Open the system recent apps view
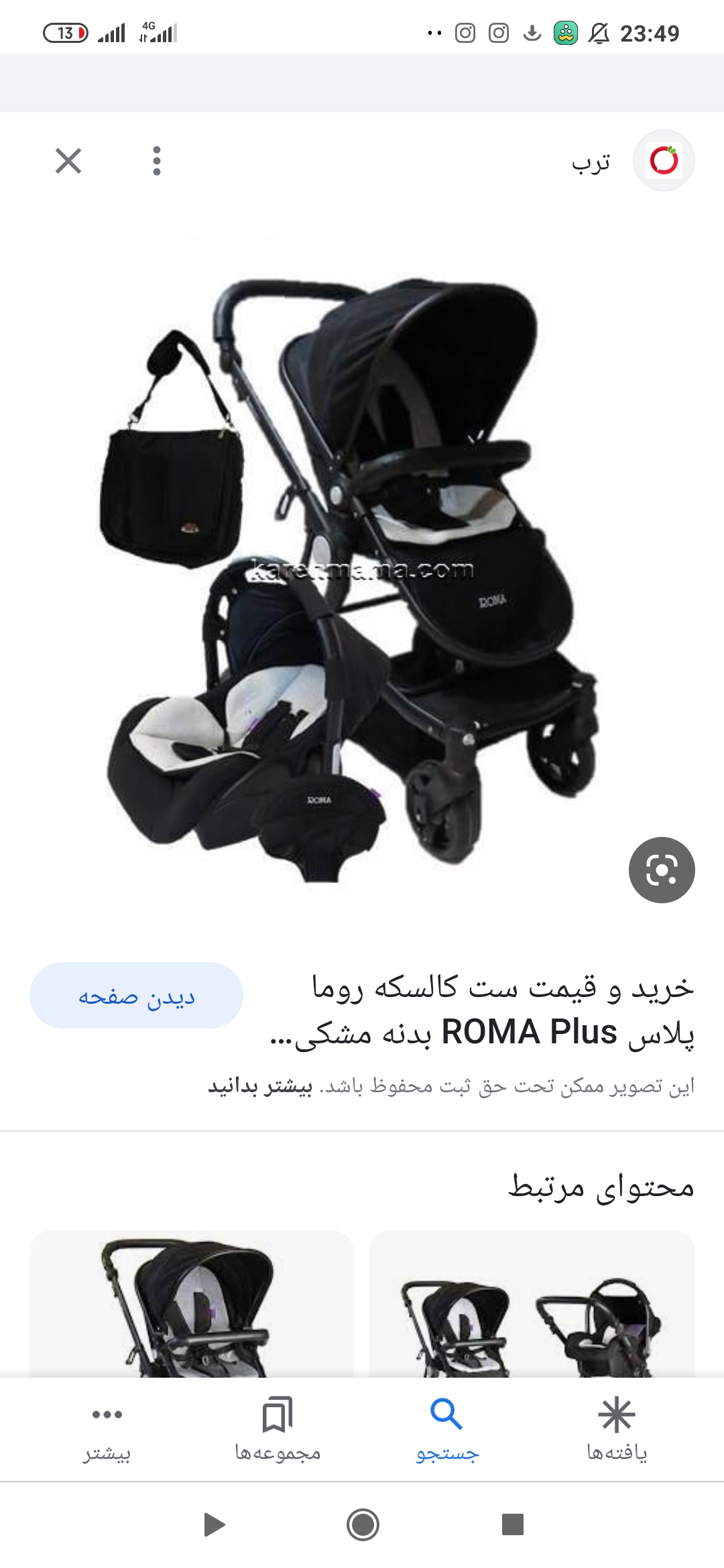Image resolution: width=724 pixels, height=1568 pixels. [x=513, y=1525]
